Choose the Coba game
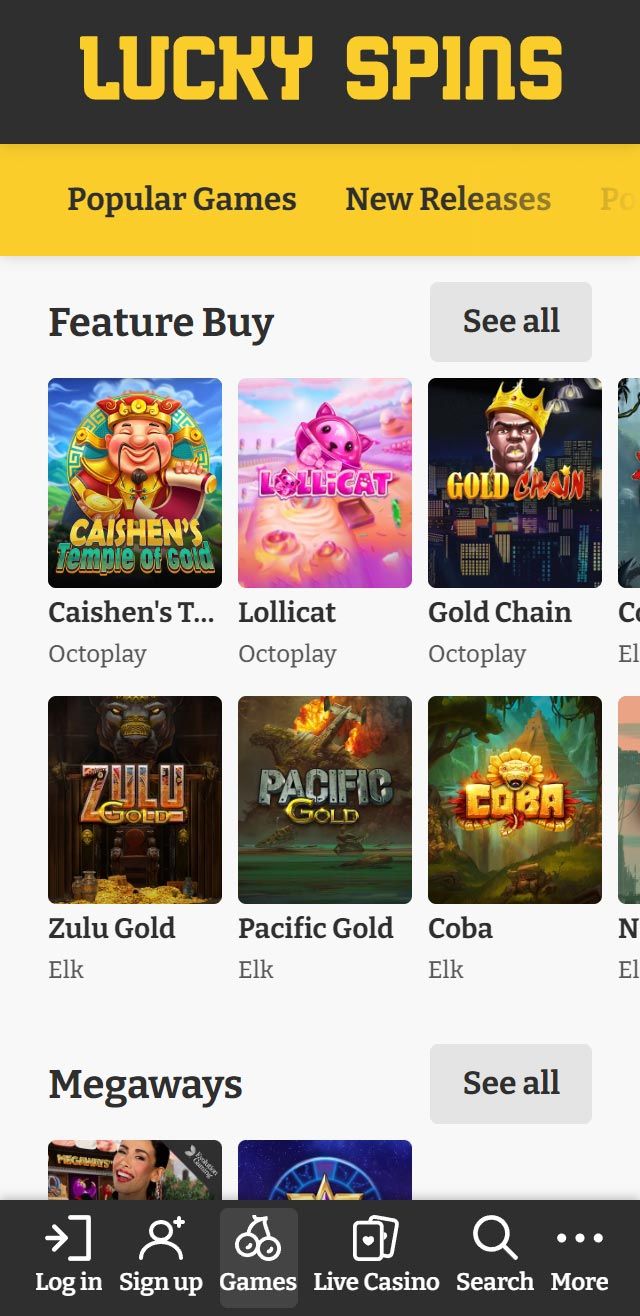 [x=515, y=800]
